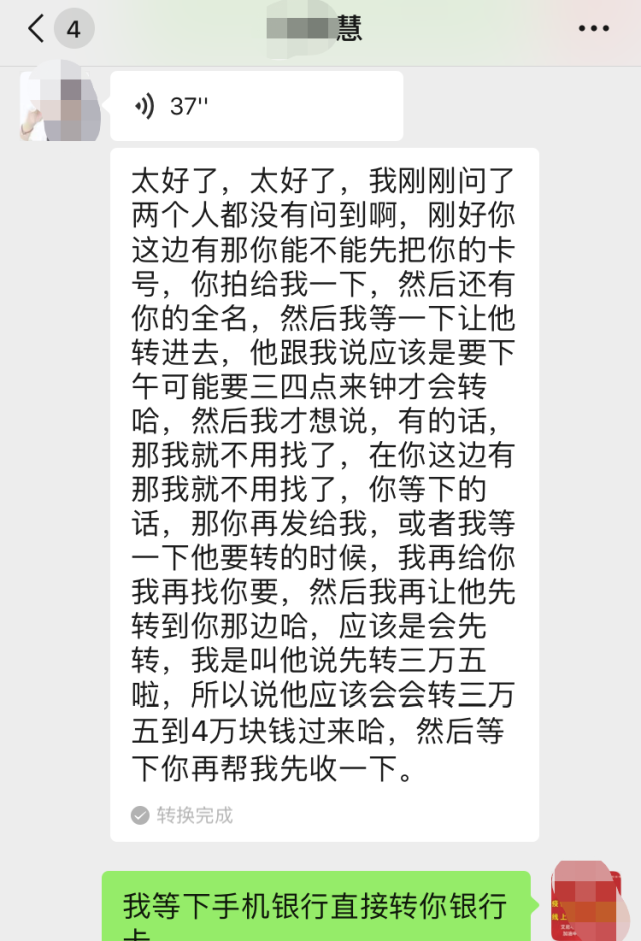
Task: Open the chat options three-dot menu
Action: 593,29
